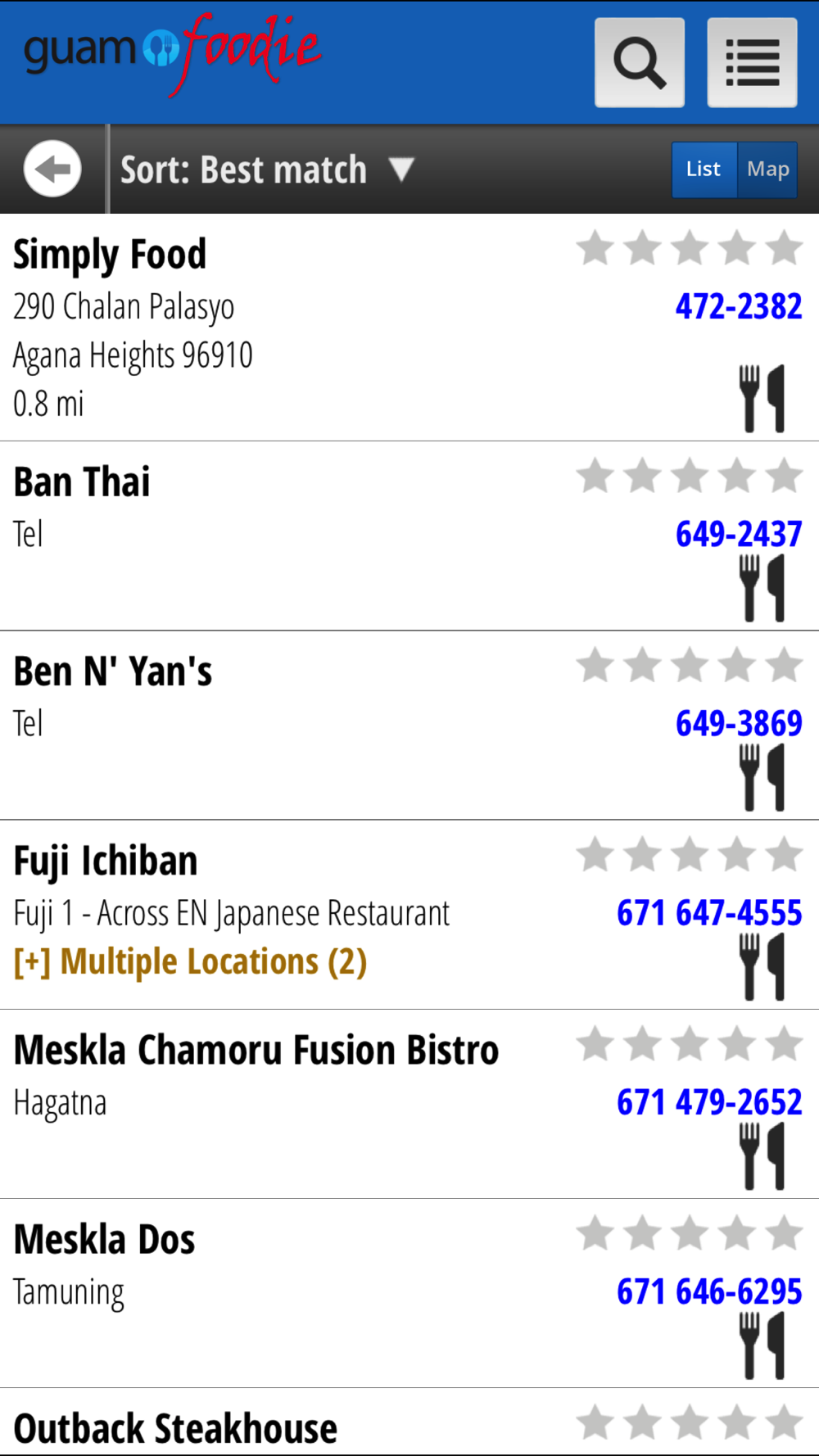Image resolution: width=819 pixels, height=1456 pixels.
Task: Call 671 479-2652 for Meskla Chamoru
Action: click(708, 1102)
